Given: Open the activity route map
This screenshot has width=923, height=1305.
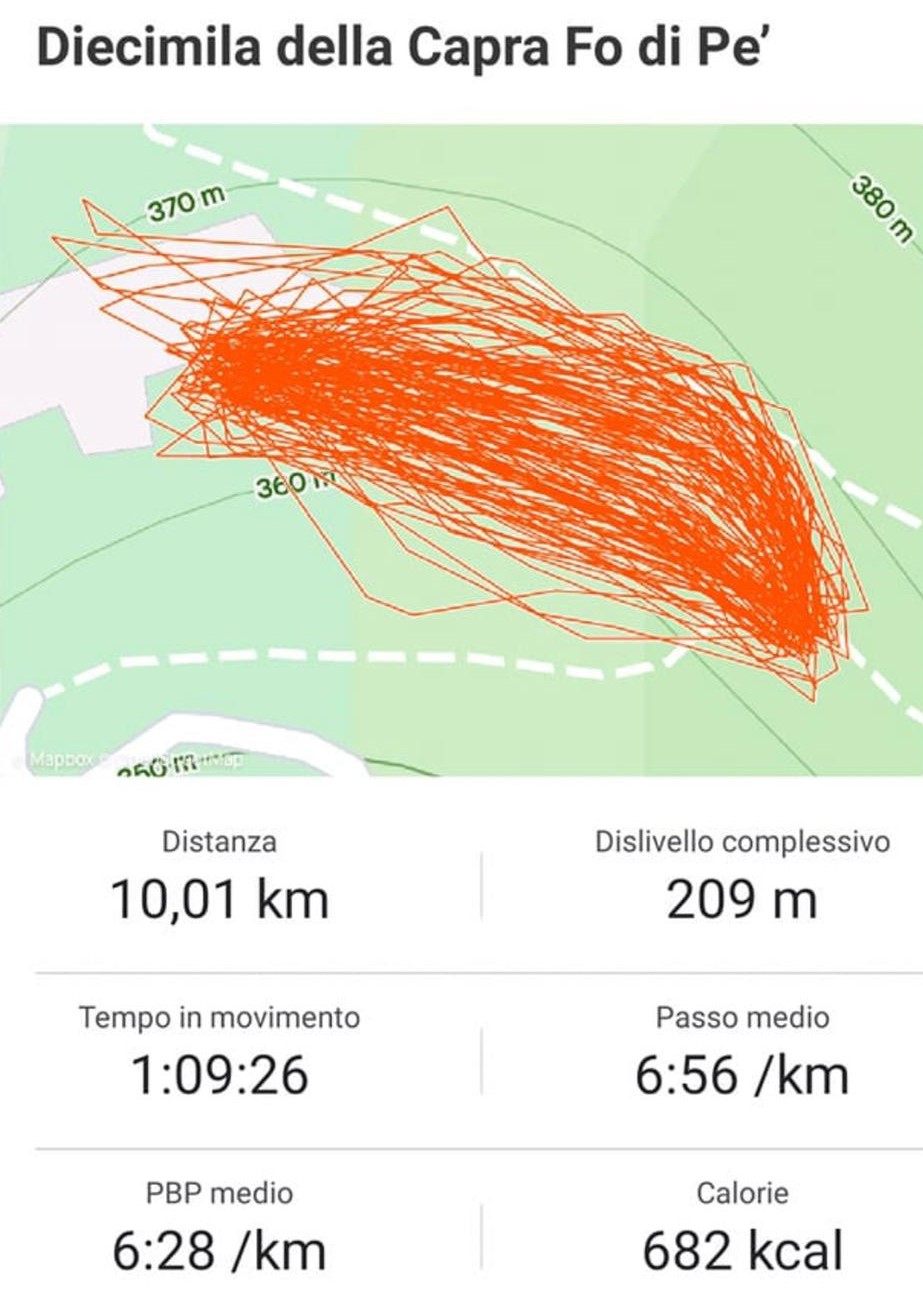Looking at the screenshot, I should (x=461, y=450).
